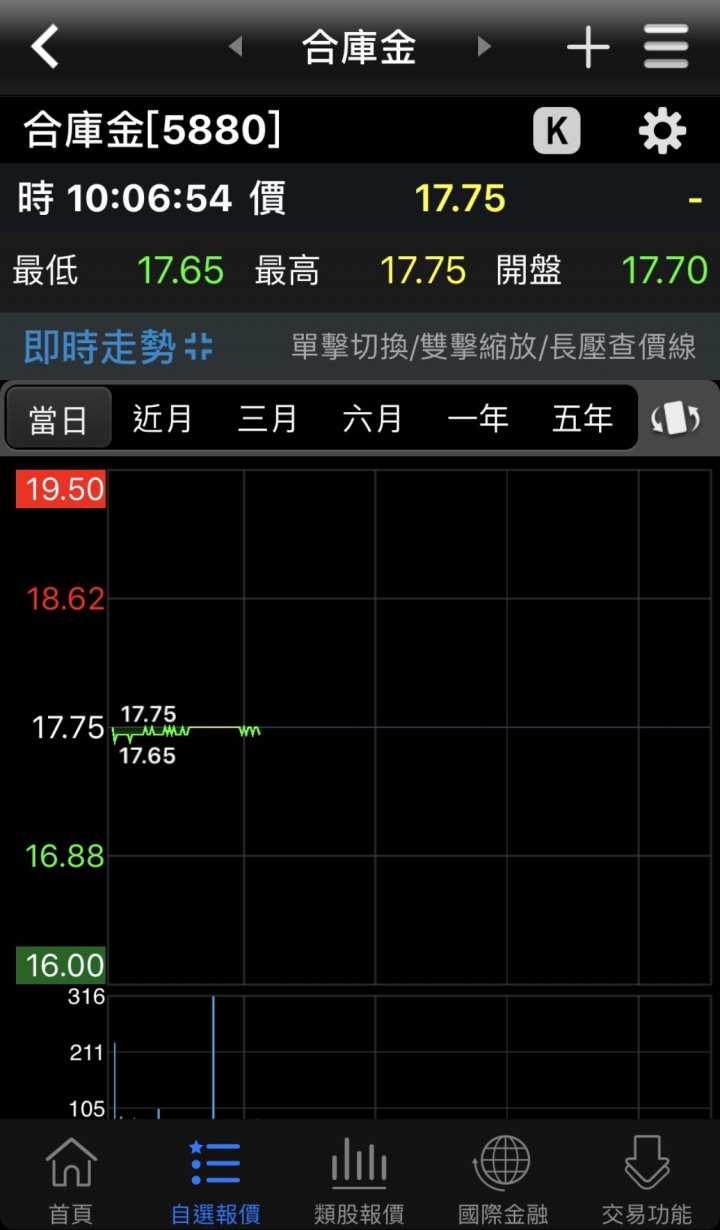
Task: Open the hamburger menu
Action: (666, 47)
